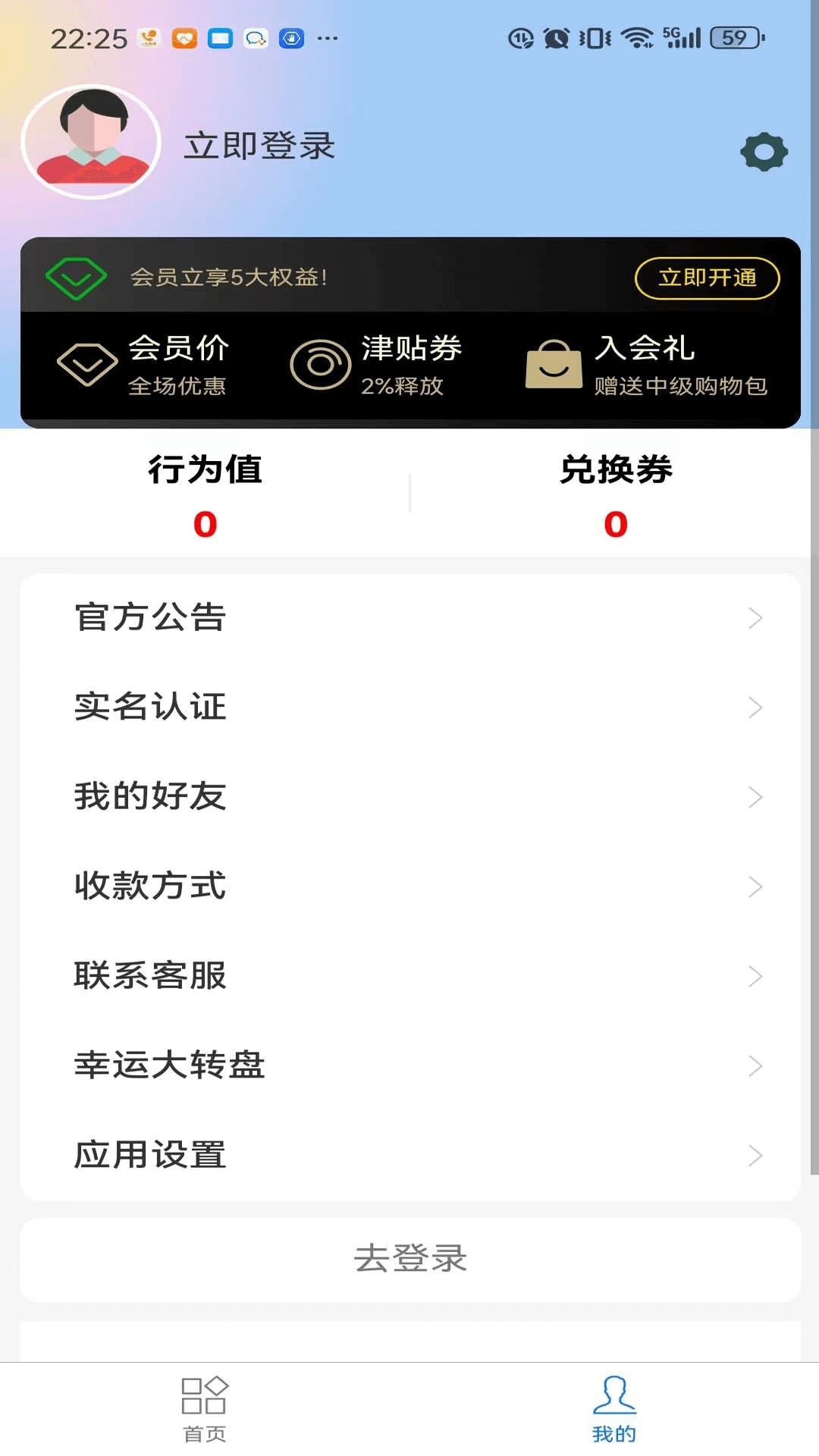The image size is (819, 1456).
Task: Open 收款方式 payment methods
Action: 409,886
